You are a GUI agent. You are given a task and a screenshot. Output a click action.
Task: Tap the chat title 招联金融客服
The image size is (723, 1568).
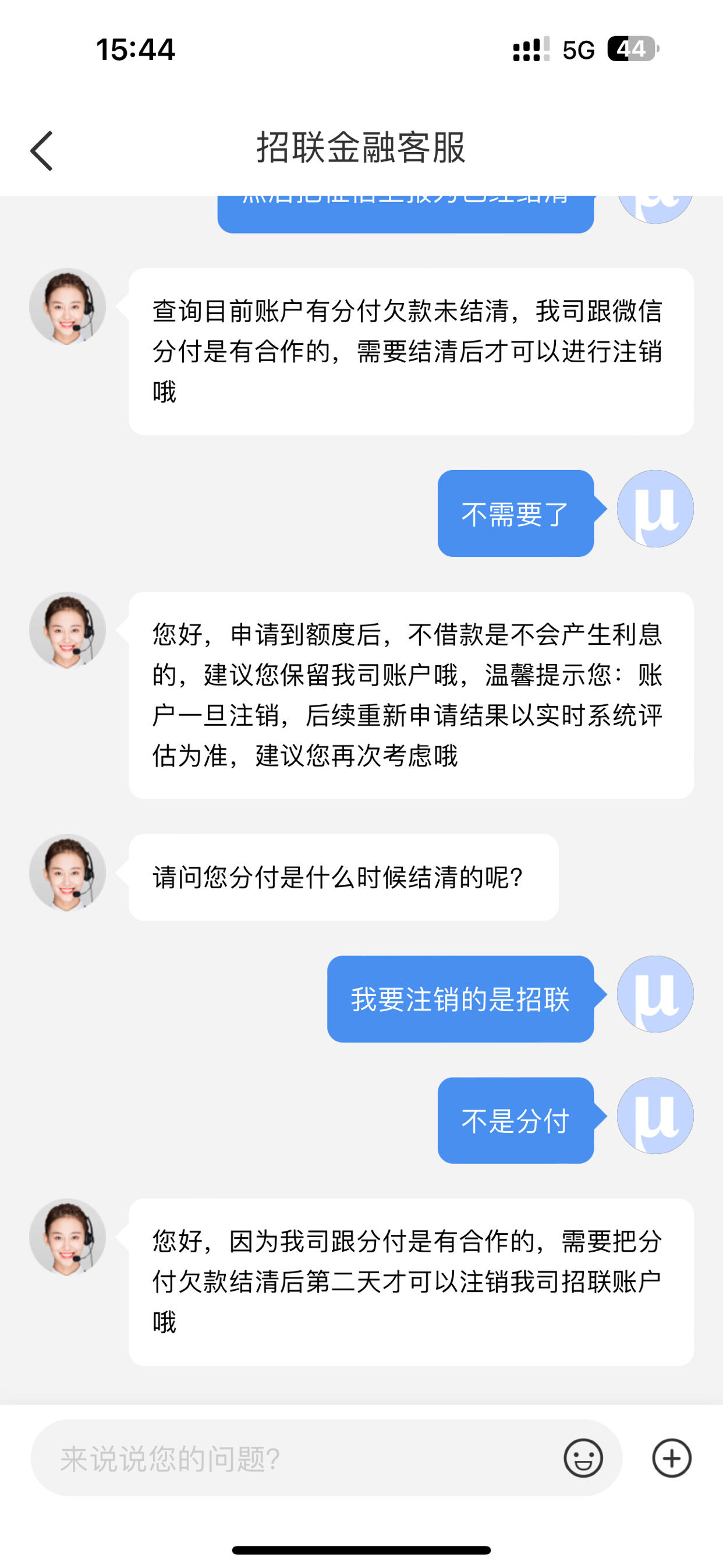tap(361, 148)
